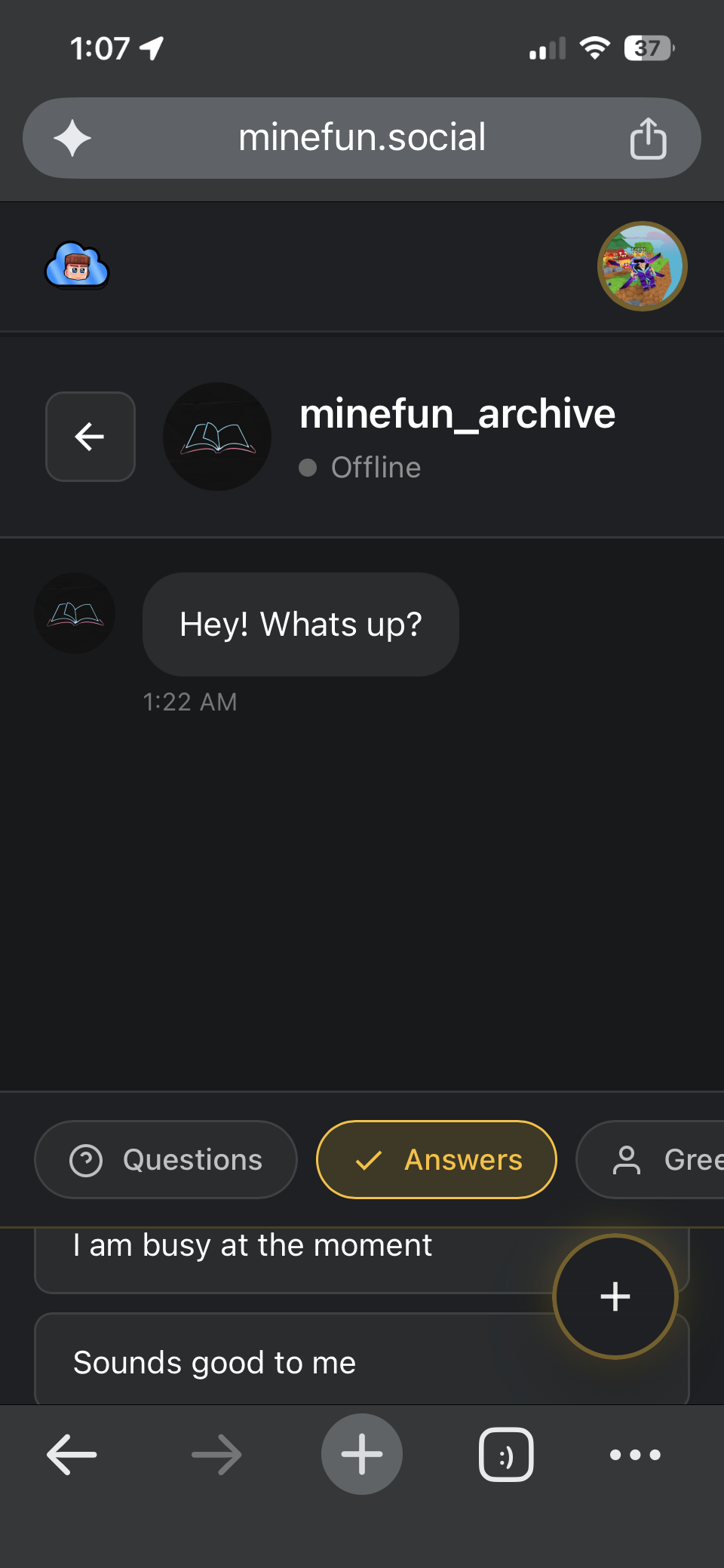Open the browser tab switcher
Screen dimensions: 724x1568
click(506, 1454)
